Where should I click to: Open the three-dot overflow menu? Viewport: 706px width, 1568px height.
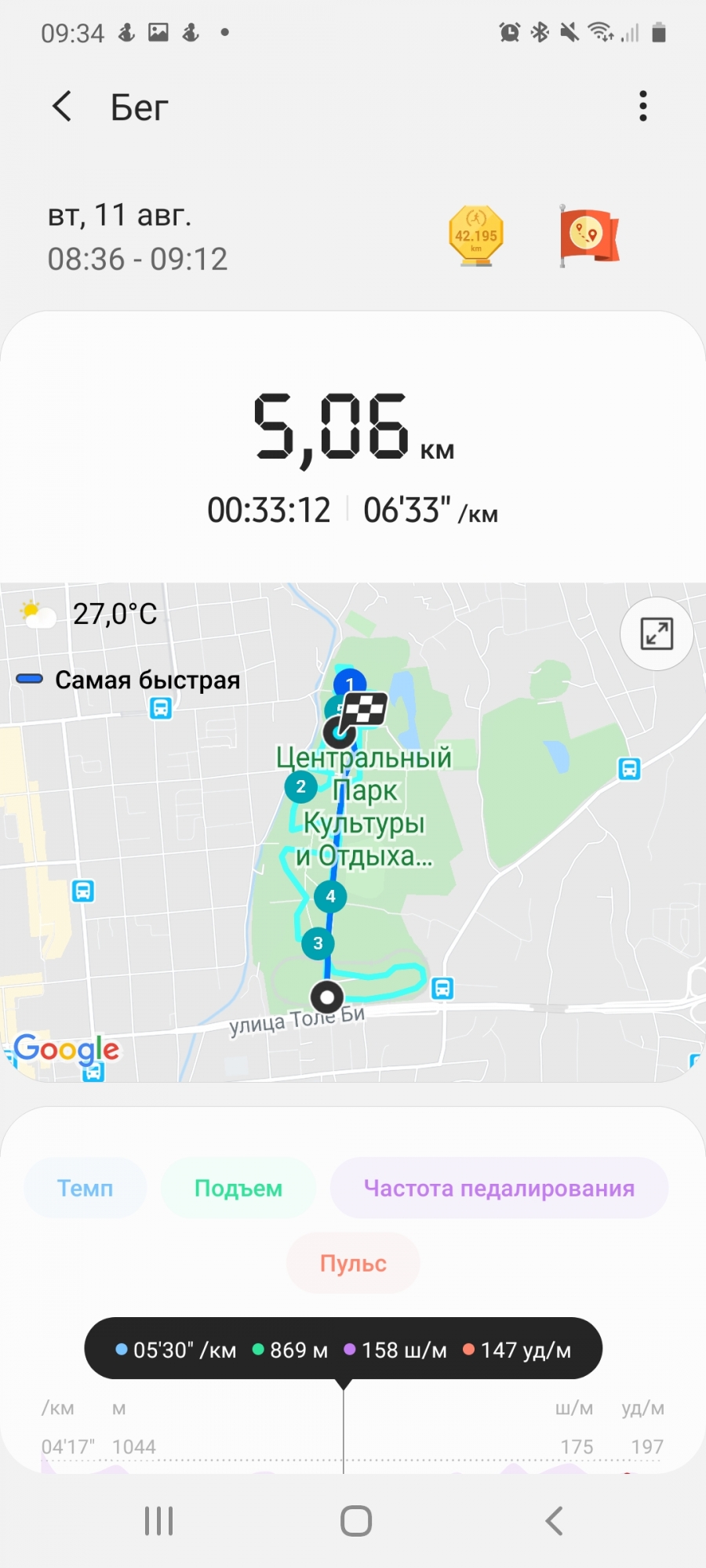(643, 107)
